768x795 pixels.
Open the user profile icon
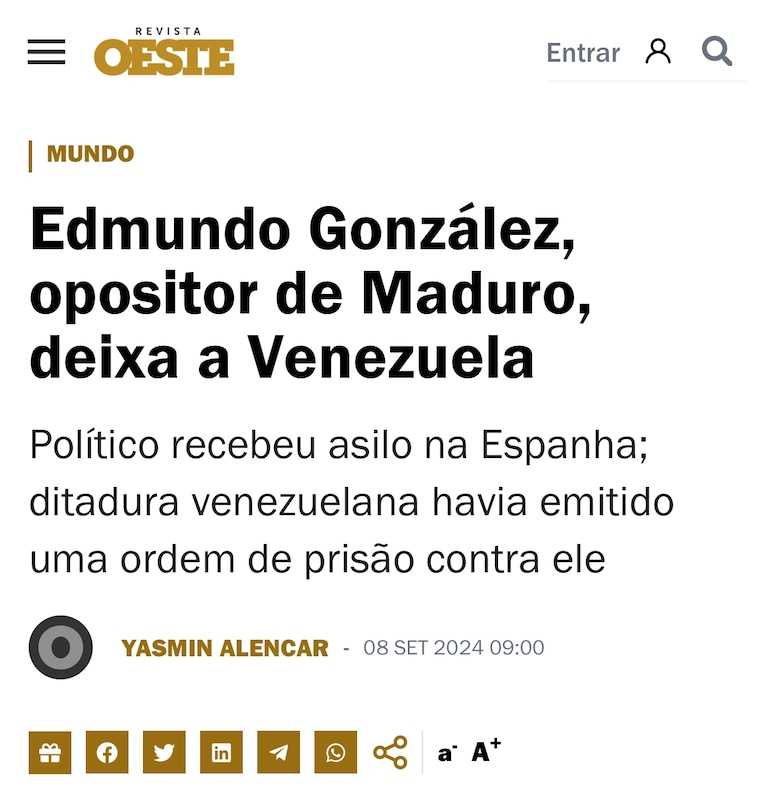click(658, 51)
